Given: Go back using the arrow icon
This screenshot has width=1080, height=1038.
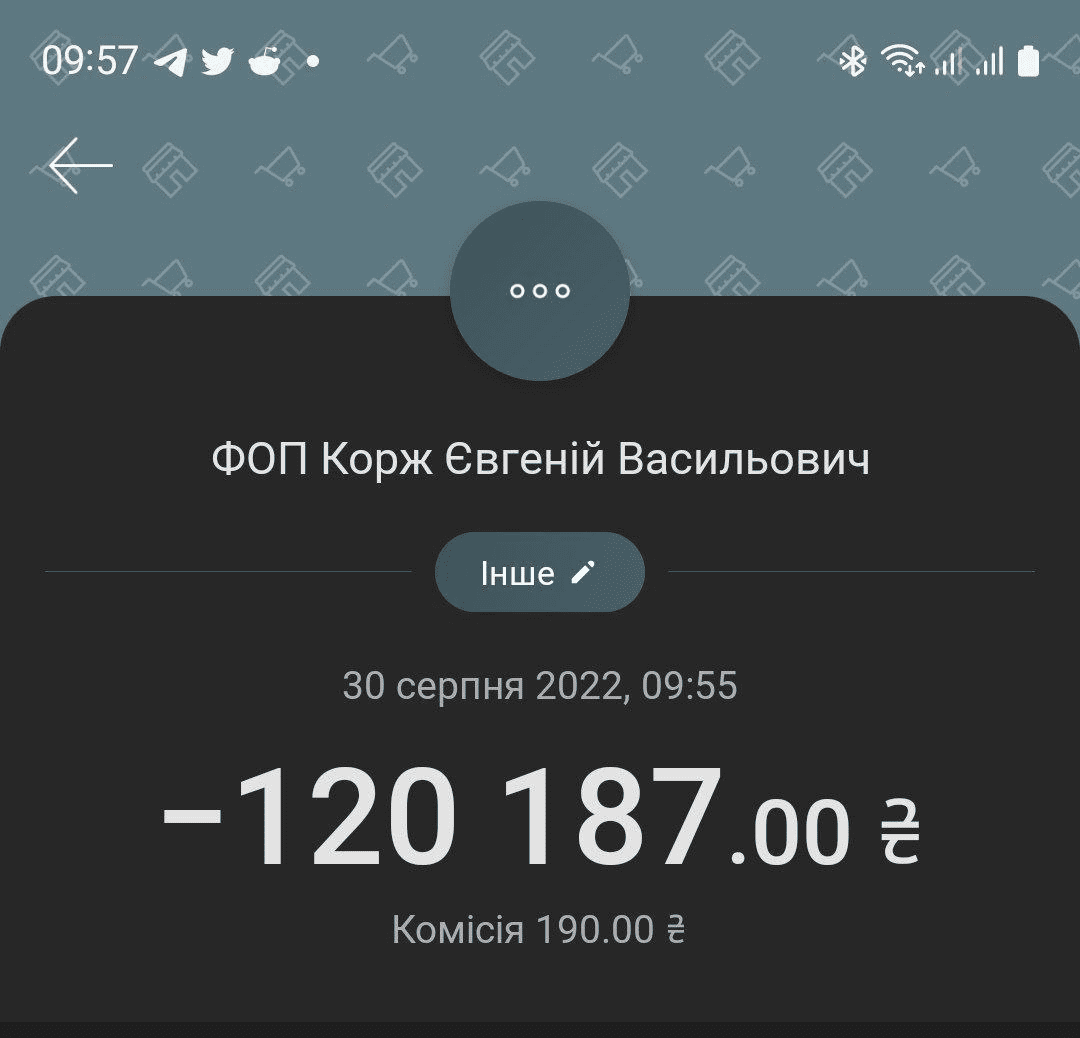Looking at the screenshot, I should [x=80, y=165].
